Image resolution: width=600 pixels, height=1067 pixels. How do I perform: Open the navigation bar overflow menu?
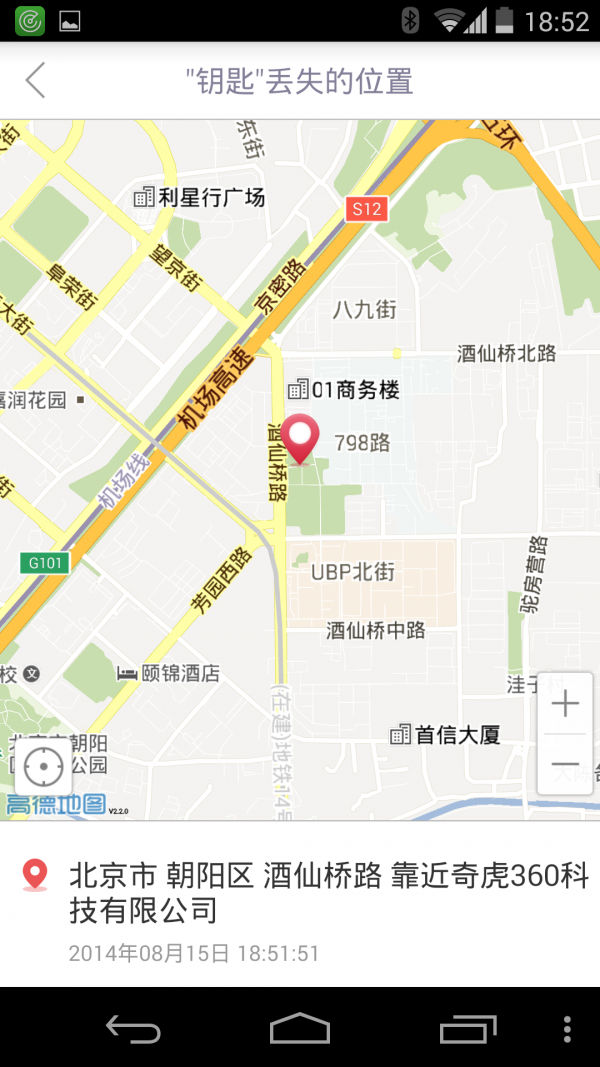(x=567, y=1028)
